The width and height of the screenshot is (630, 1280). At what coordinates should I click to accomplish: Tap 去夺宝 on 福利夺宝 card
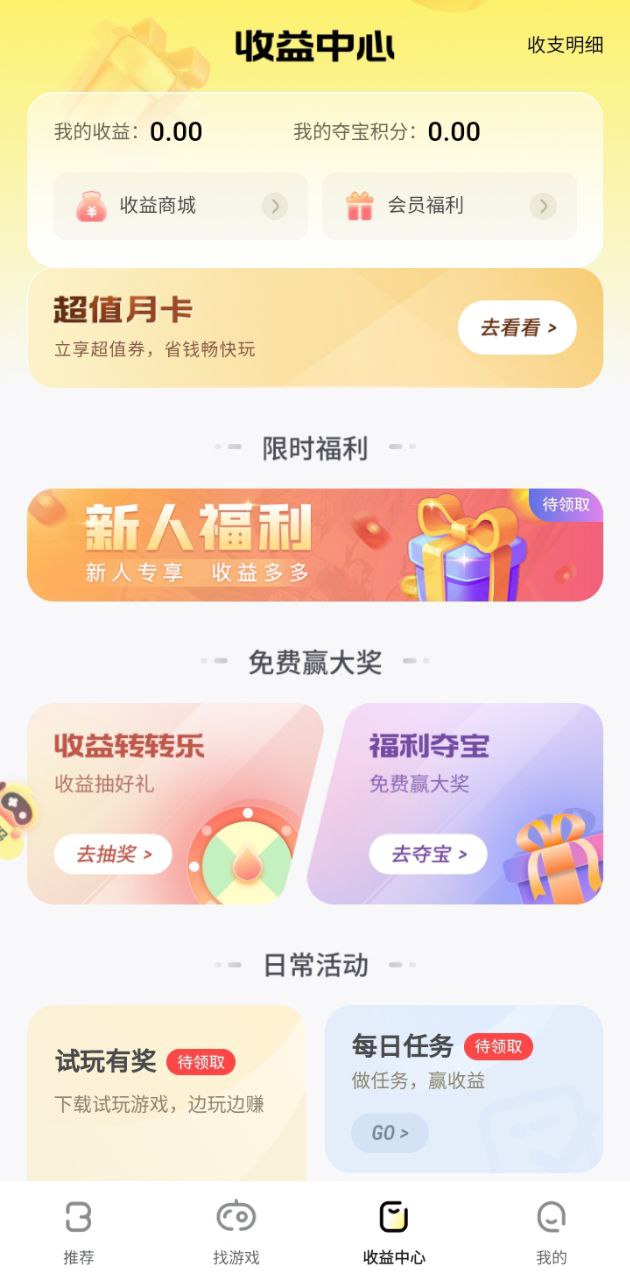click(x=428, y=855)
